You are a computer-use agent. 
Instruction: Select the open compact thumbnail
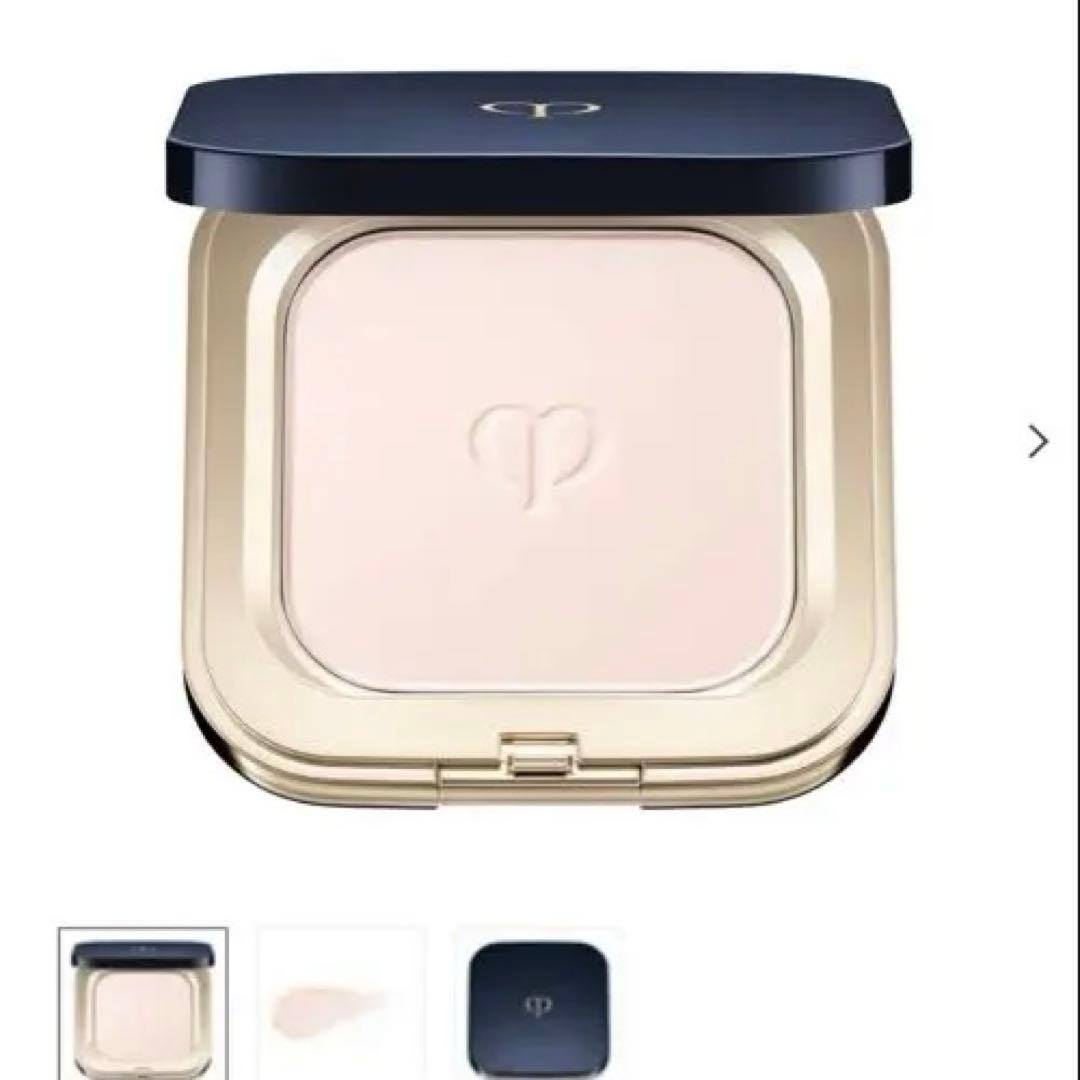click(143, 1003)
